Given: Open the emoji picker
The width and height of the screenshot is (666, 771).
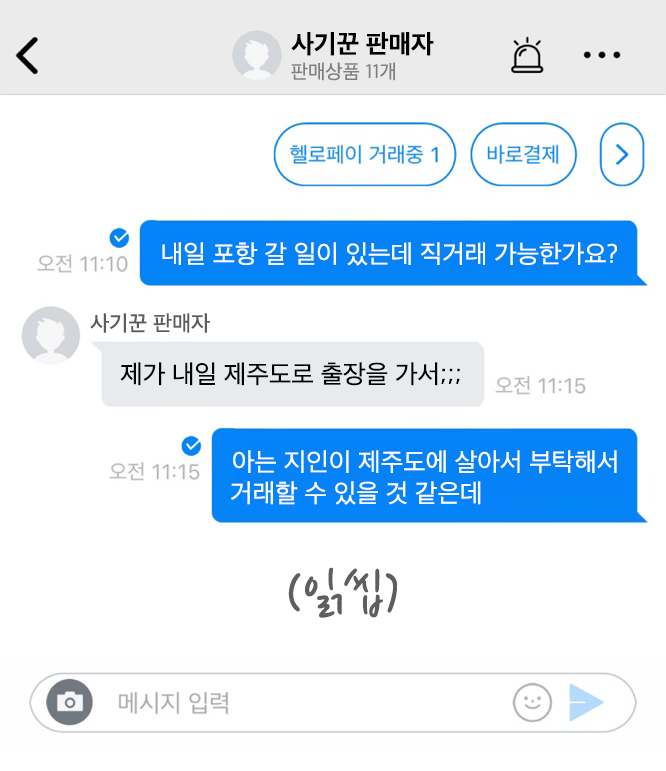Looking at the screenshot, I should pos(533,703).
